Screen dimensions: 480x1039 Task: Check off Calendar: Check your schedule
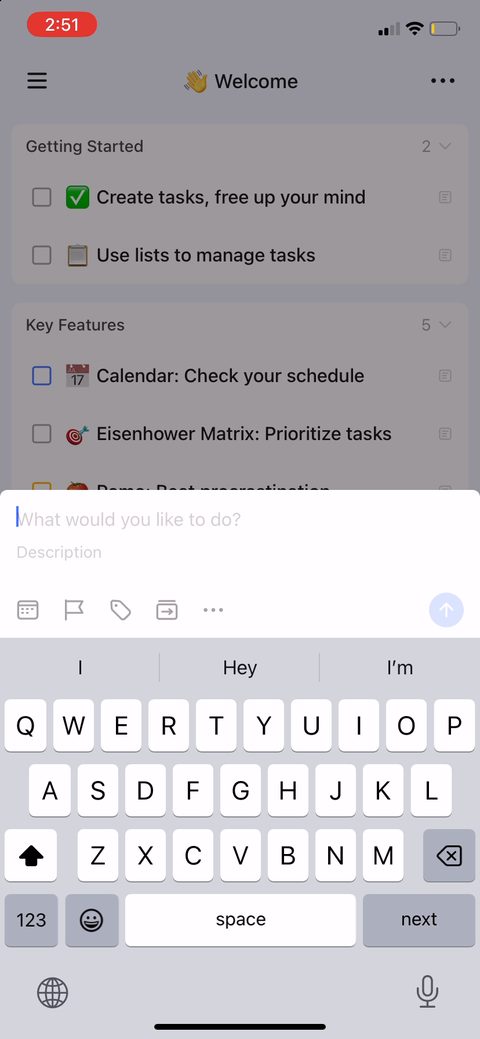(42, 376)
